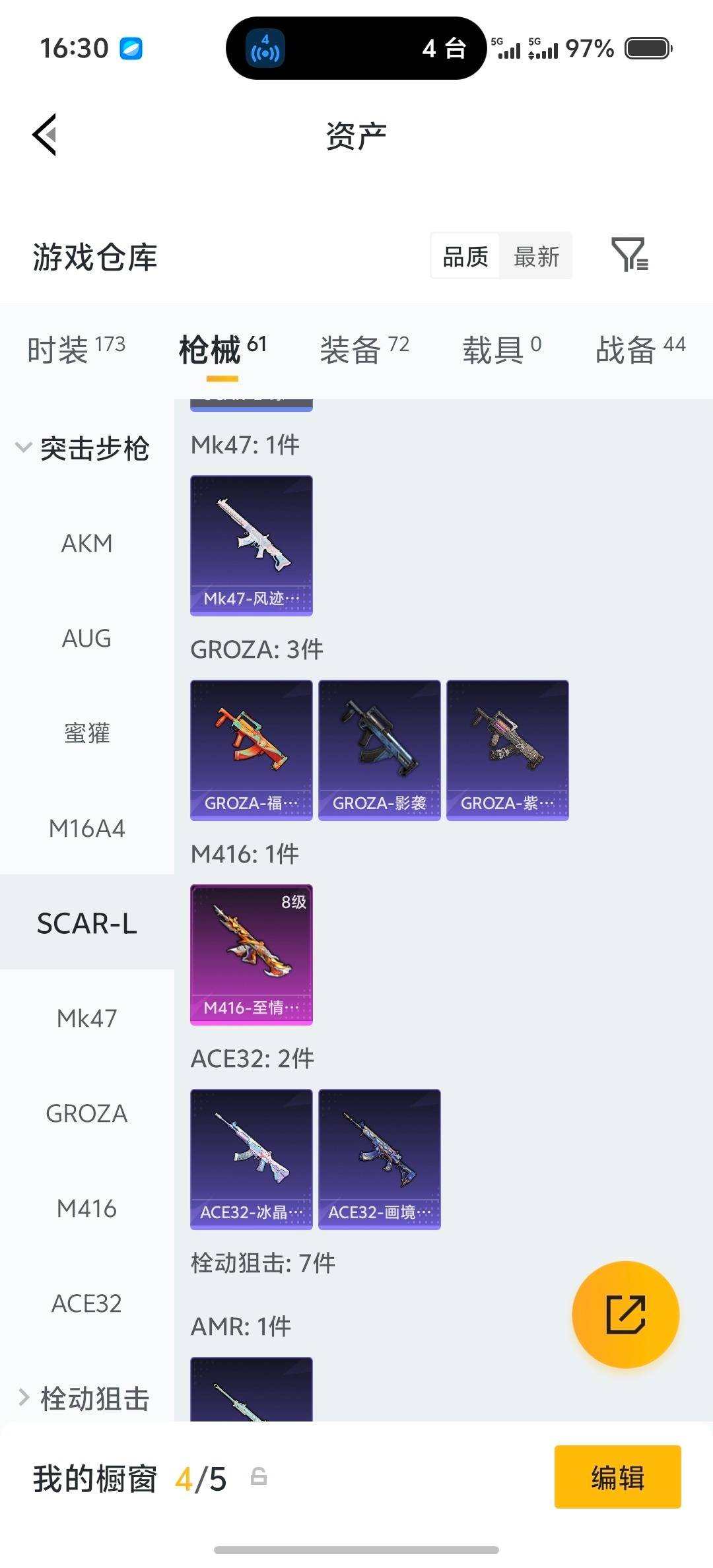
Task: Switch sorting to 最新
Action: click(x=536, y=256)
